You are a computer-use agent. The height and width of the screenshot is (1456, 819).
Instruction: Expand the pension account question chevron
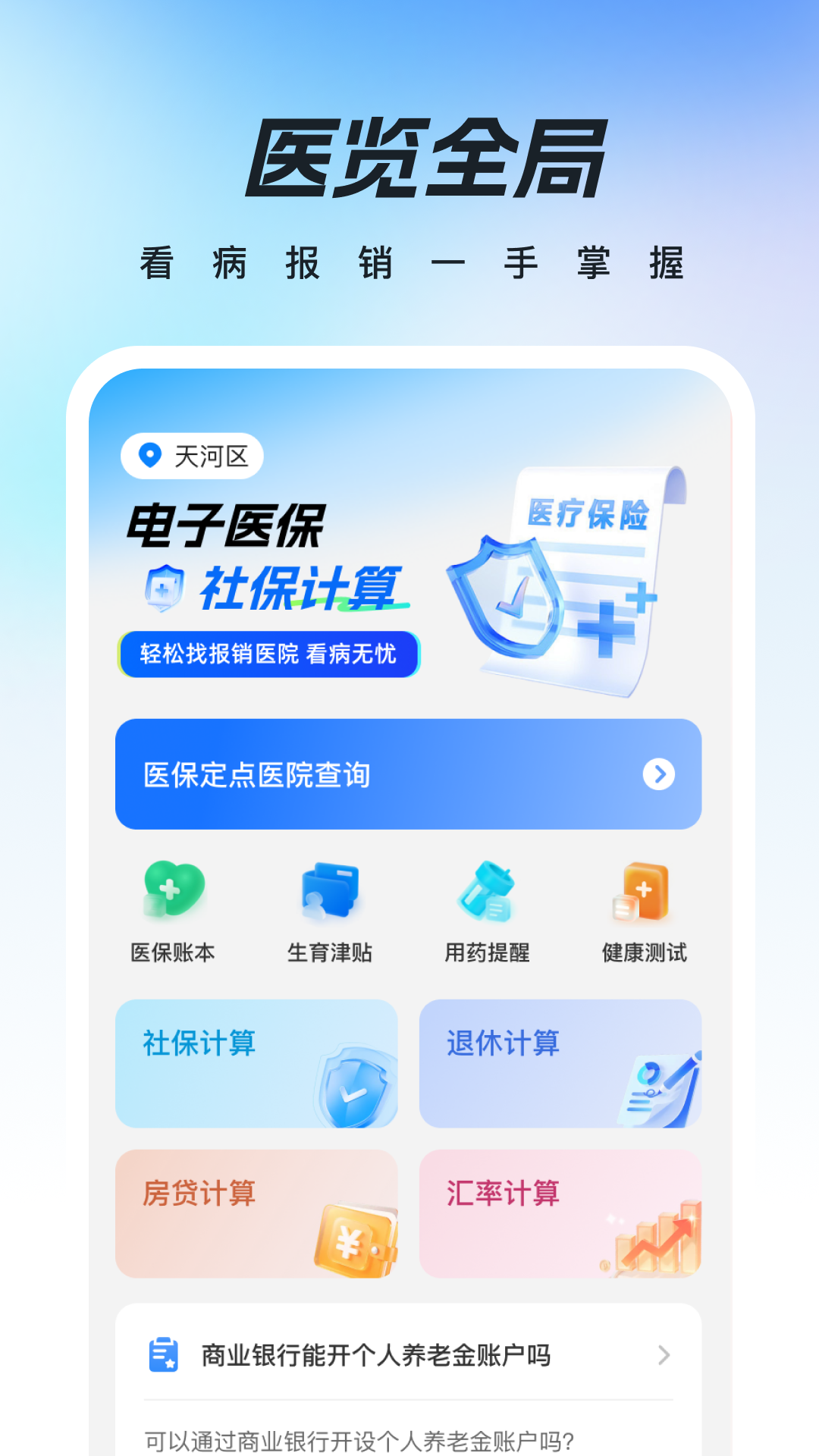[x=663, y=1356]
